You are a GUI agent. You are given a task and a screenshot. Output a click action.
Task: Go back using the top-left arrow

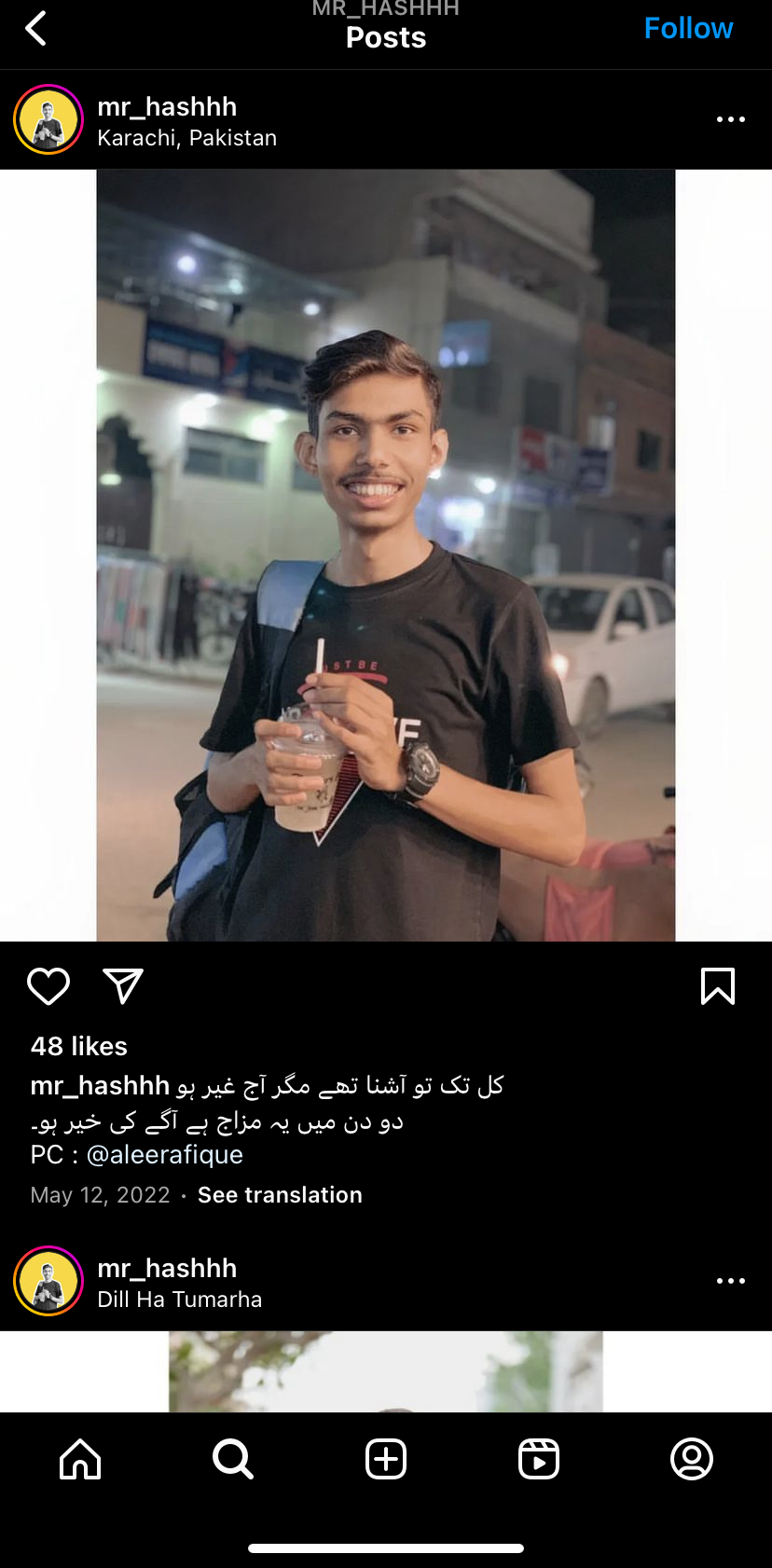click(35, 29)
